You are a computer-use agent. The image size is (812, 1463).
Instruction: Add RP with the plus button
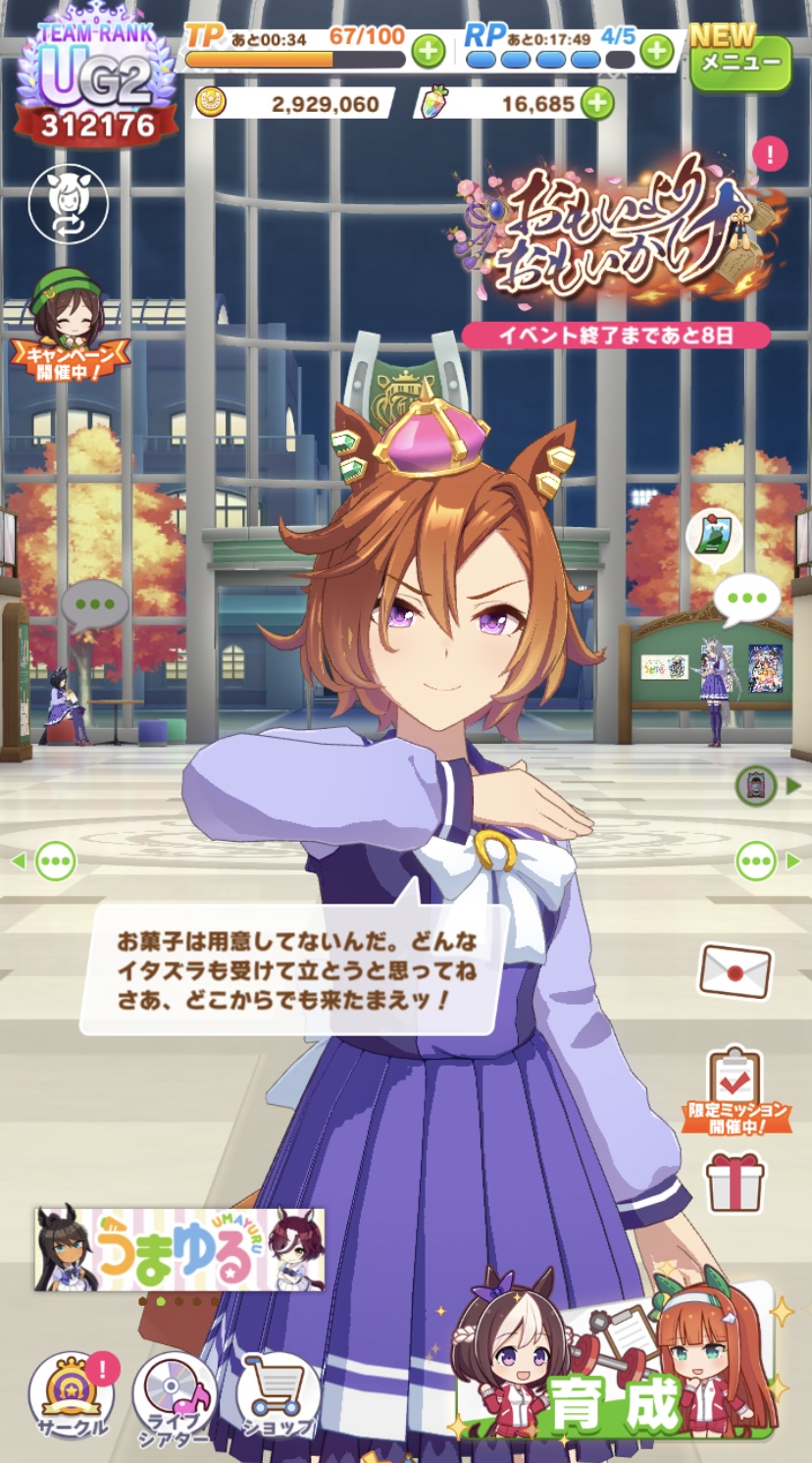pyautogui.click(x=657, y=50)
